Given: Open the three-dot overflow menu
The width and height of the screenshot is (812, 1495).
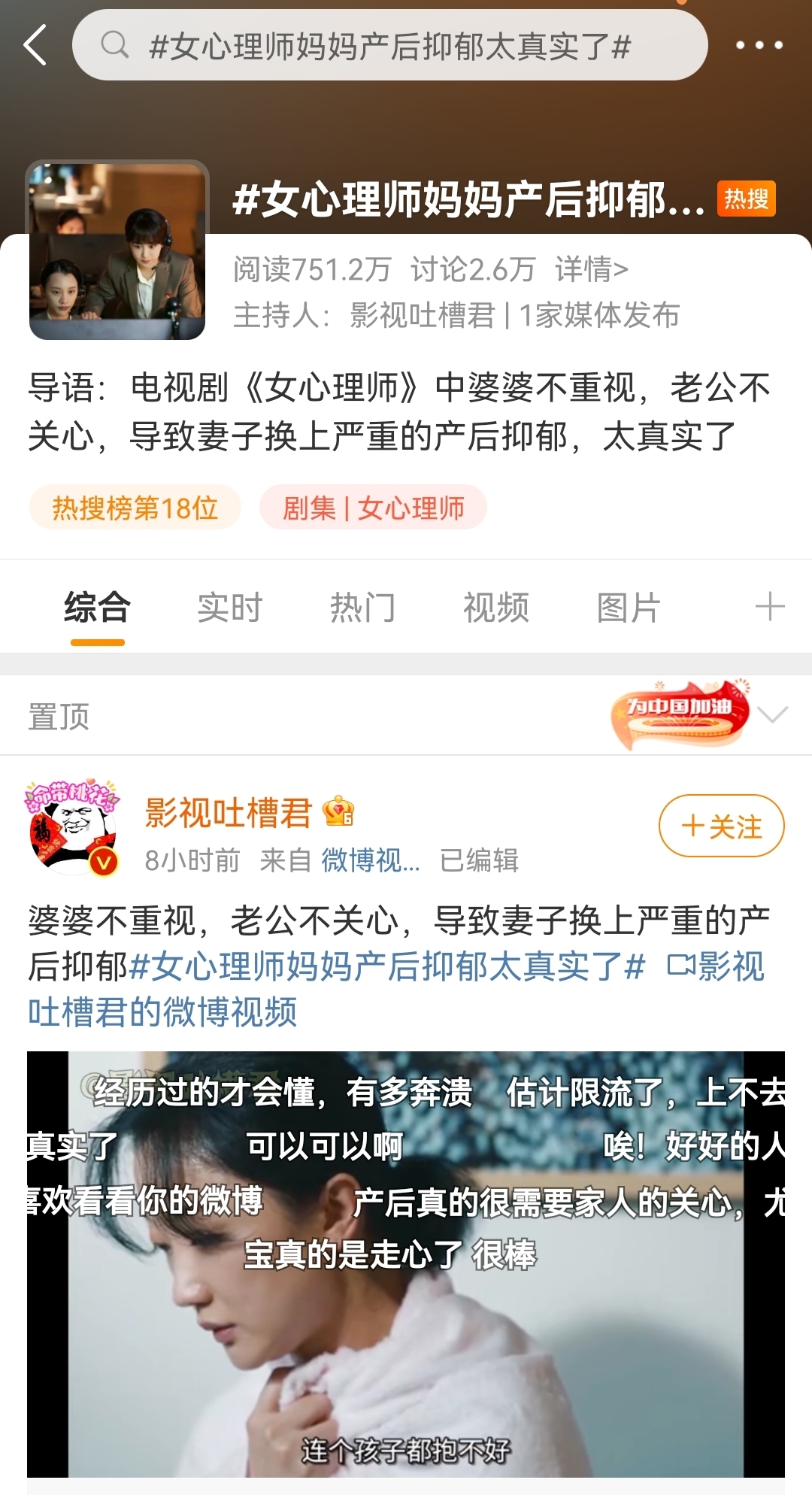Looking at the screenshot, I should (x=759, y=46).
